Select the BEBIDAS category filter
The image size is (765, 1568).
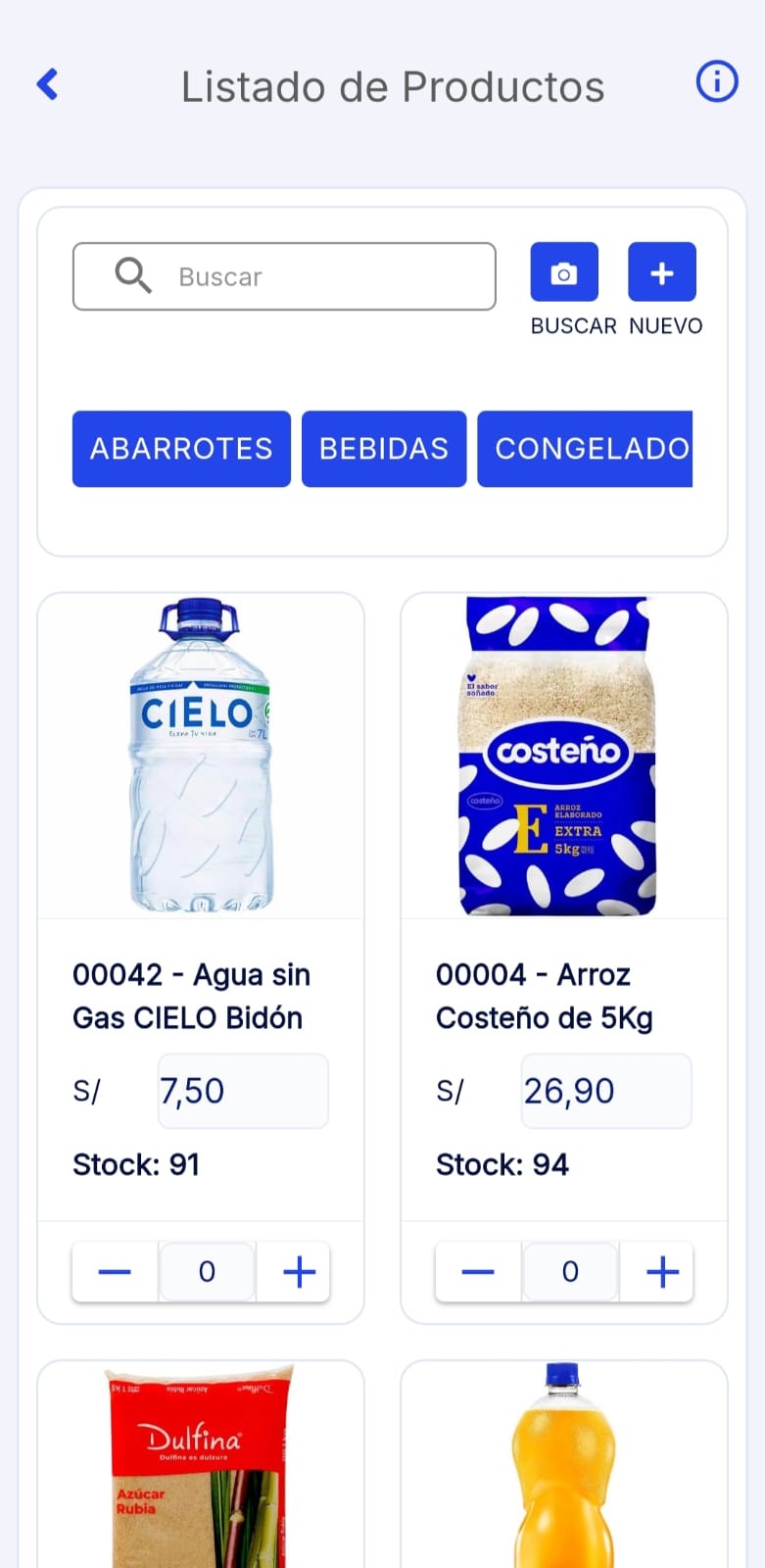coord(384,449)
